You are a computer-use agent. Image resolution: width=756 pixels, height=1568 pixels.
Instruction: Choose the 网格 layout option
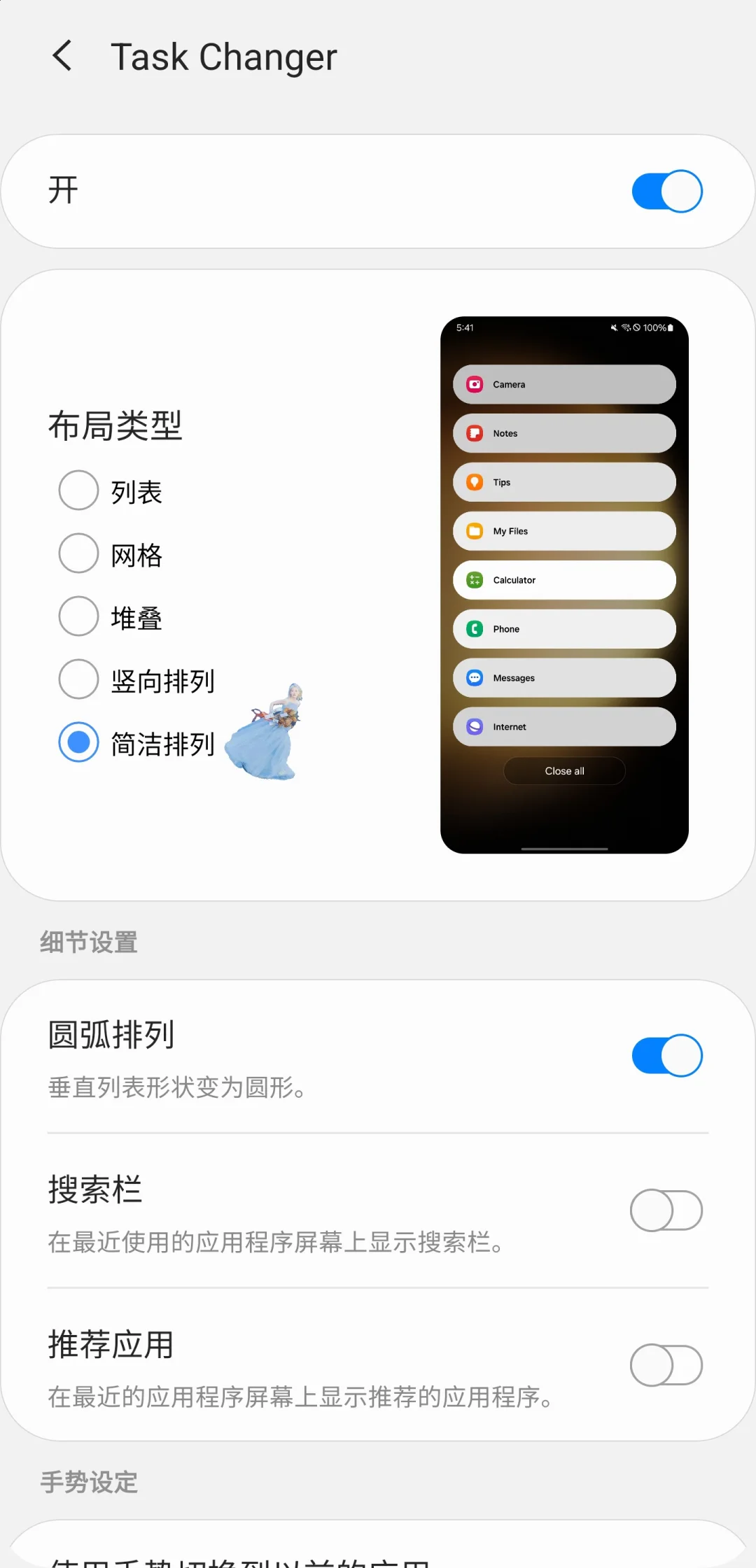click(78, 553)
